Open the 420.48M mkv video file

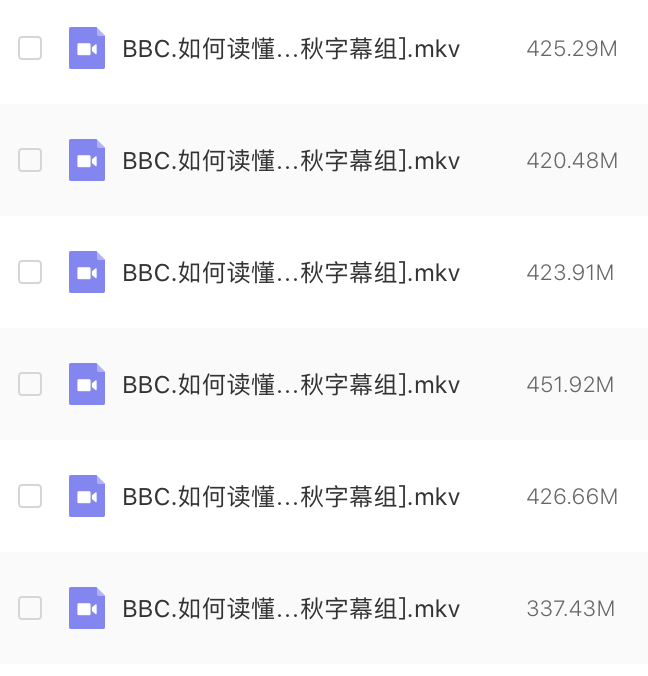point(290,160)
